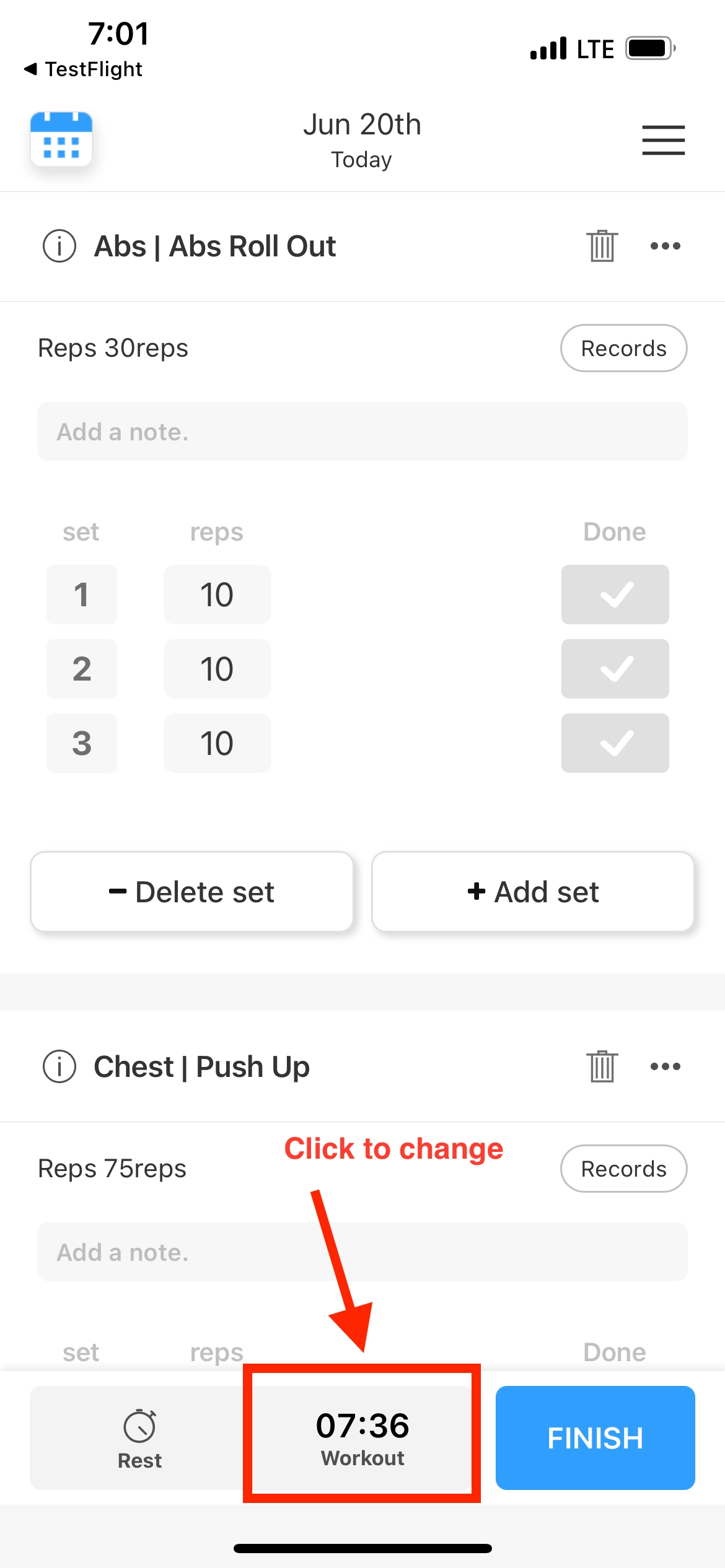Viewport: 725px width, 1568px height.
Task: Show info for Chest Push Up
Action: tap(59, 1066)
